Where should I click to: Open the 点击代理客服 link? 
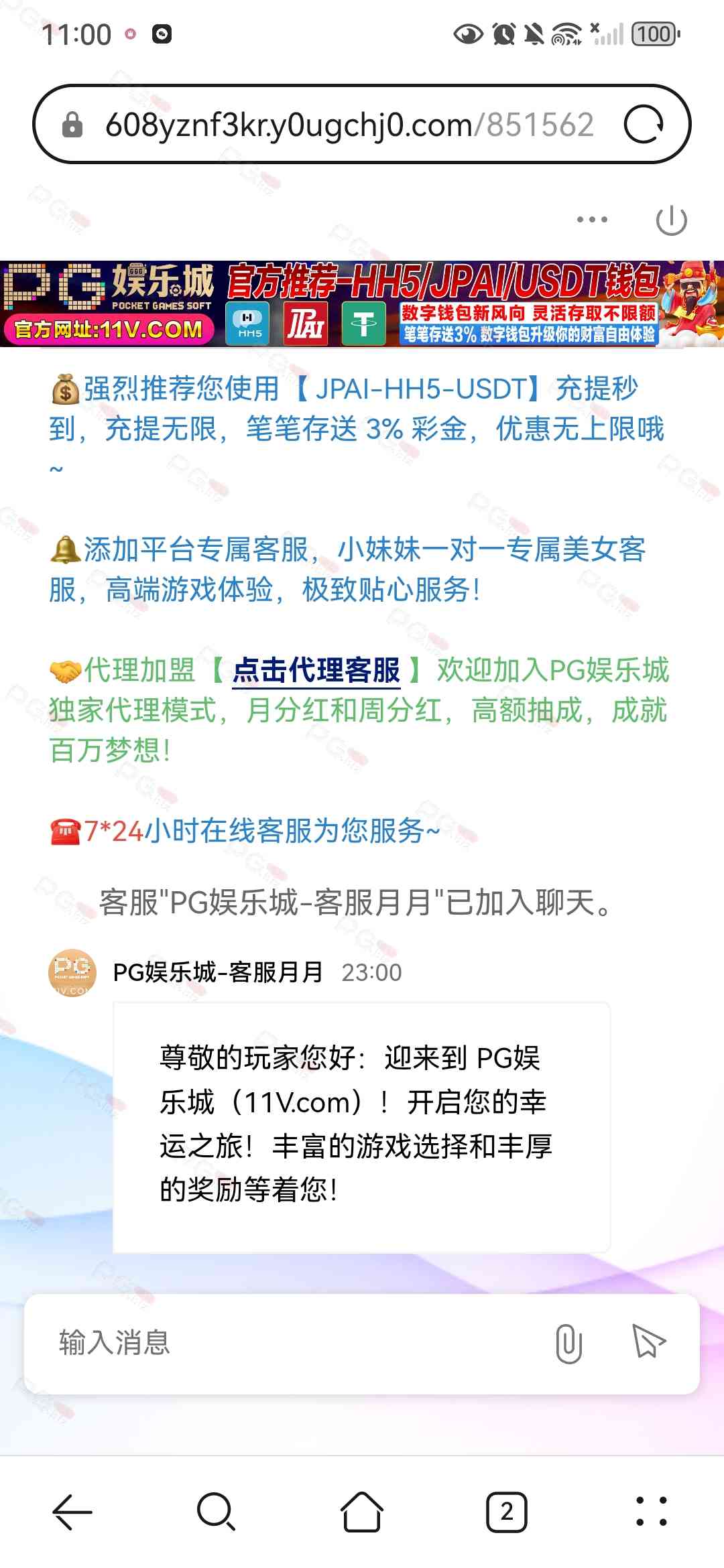coord(316,670)
